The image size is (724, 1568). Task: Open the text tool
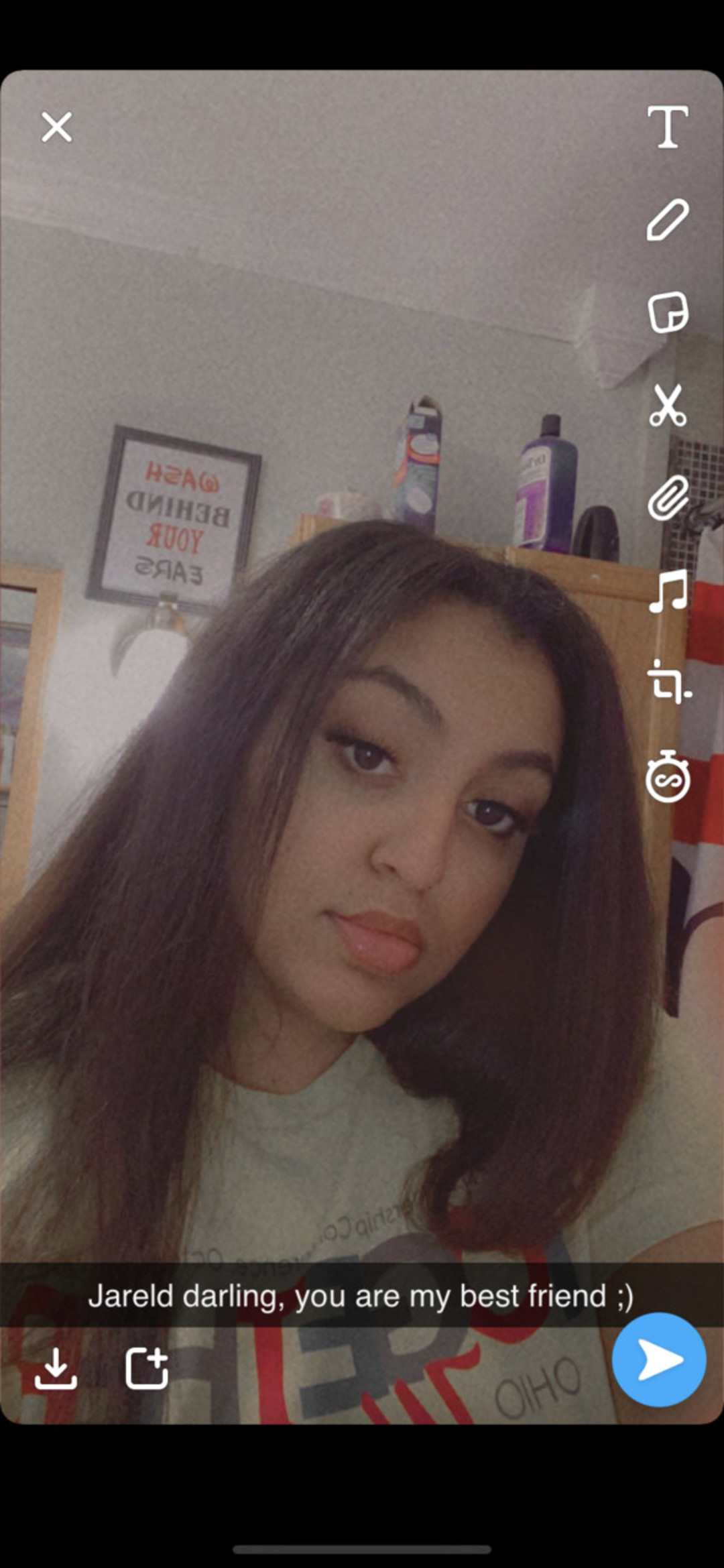tap(668, 127)
